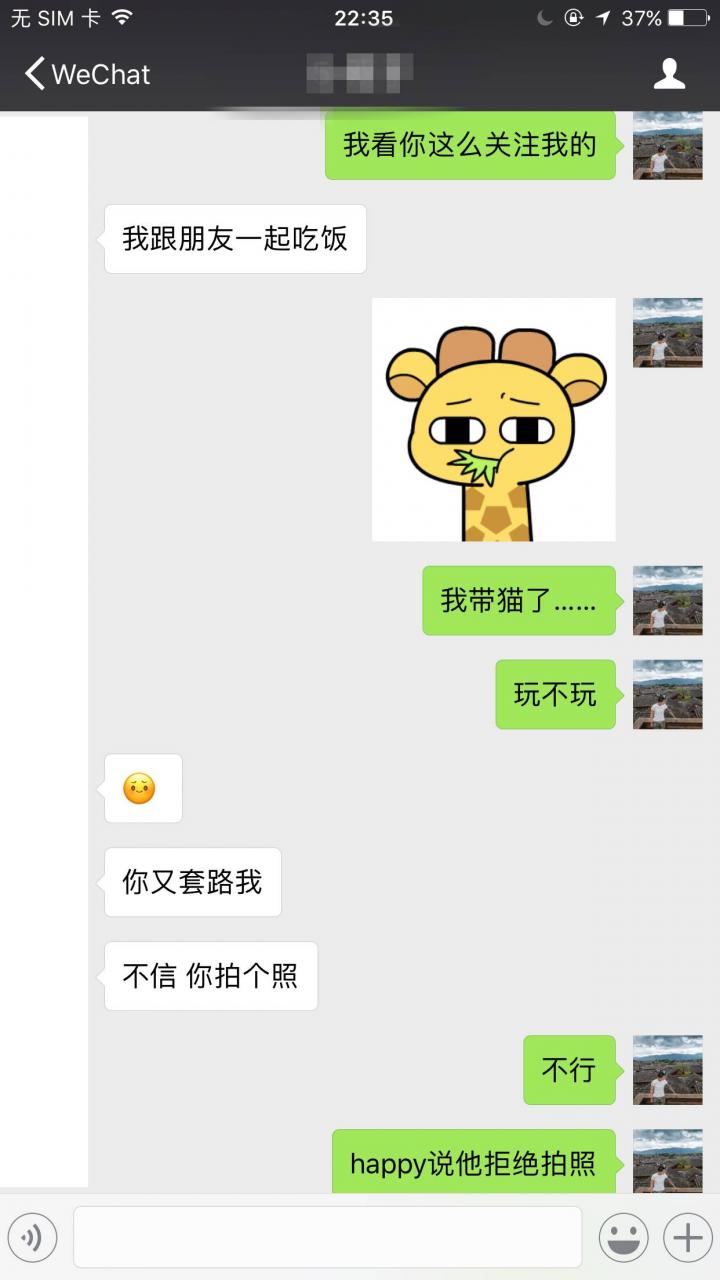Open the giraffe sticker message
The height and width of the screenshot is (1280, 720).
coord(494,420)
